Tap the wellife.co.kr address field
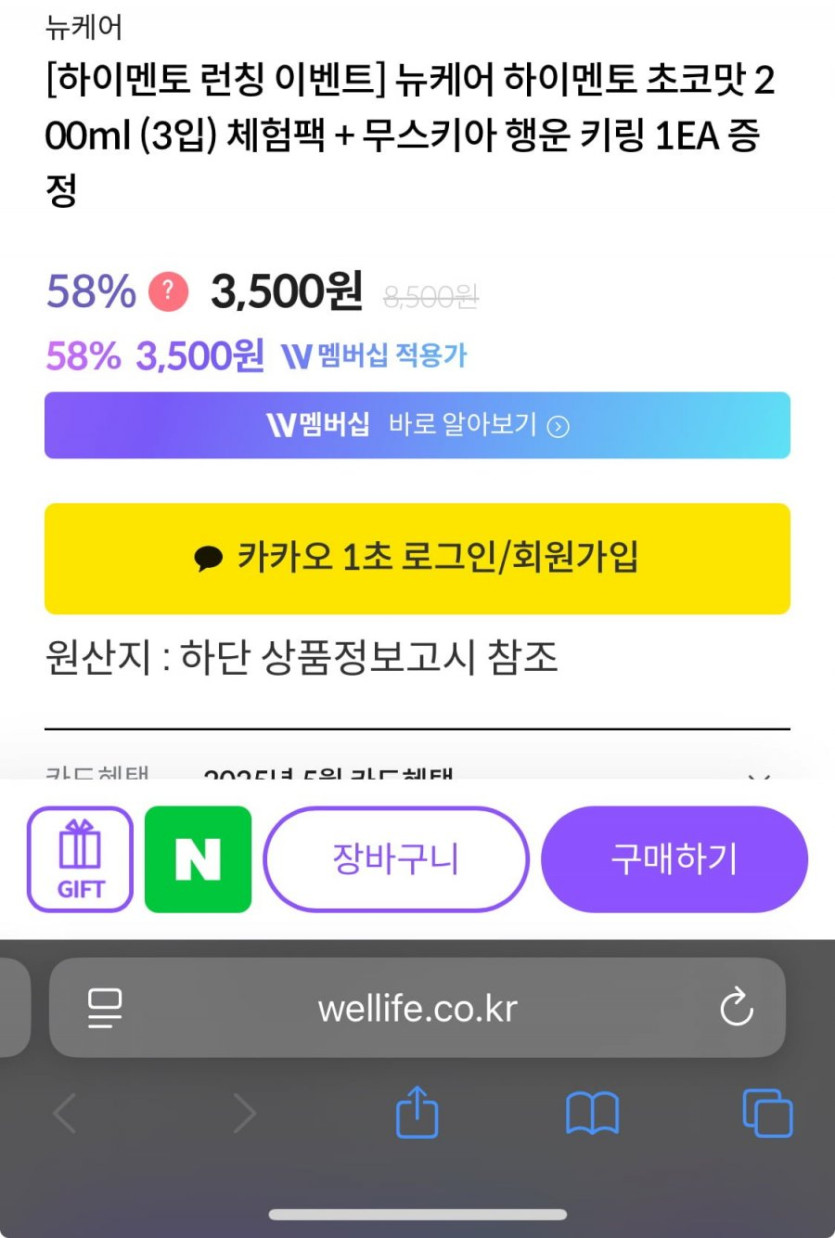This screenshot has height=1238, width=835. [417, 1008]
